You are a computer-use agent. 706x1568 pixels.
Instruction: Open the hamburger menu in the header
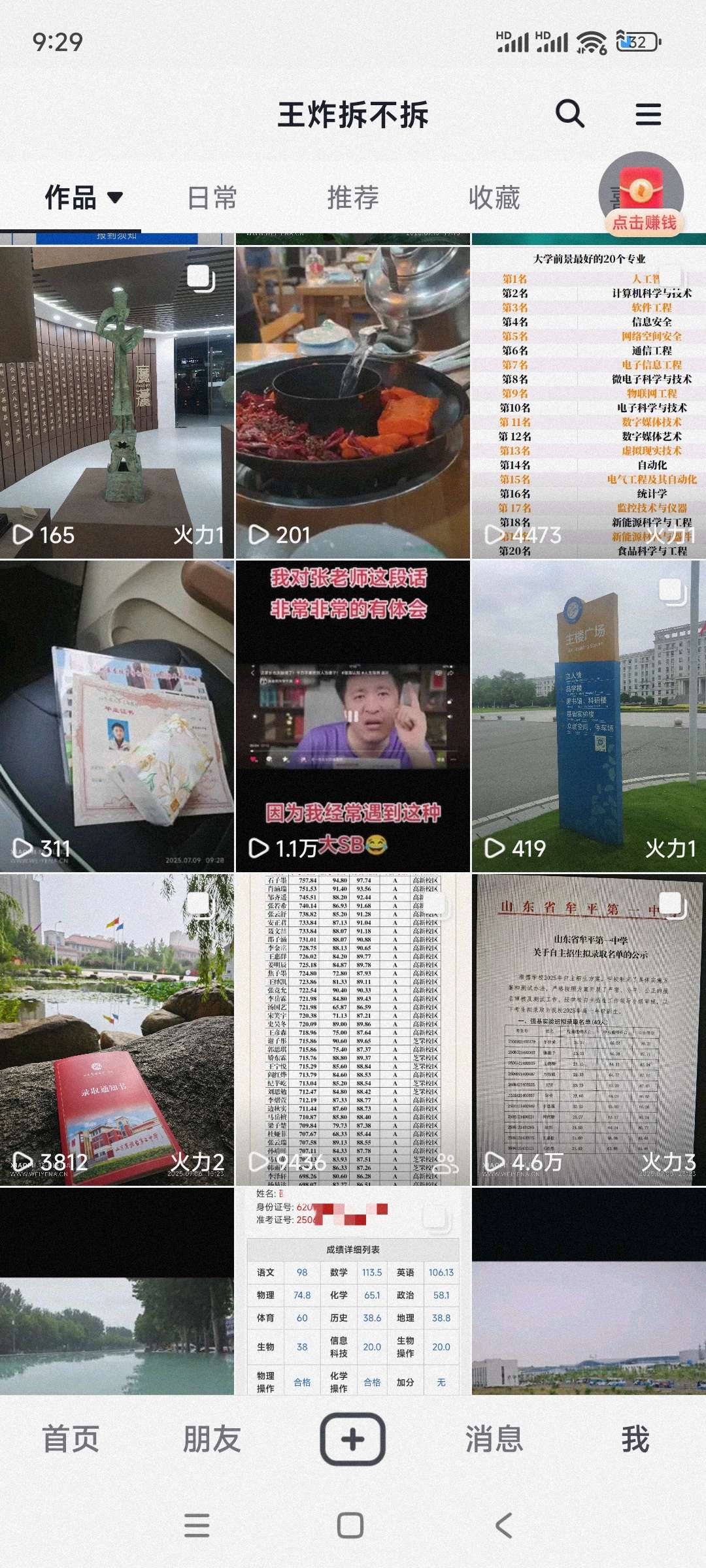pyautogui.click(x=648, y=114)
